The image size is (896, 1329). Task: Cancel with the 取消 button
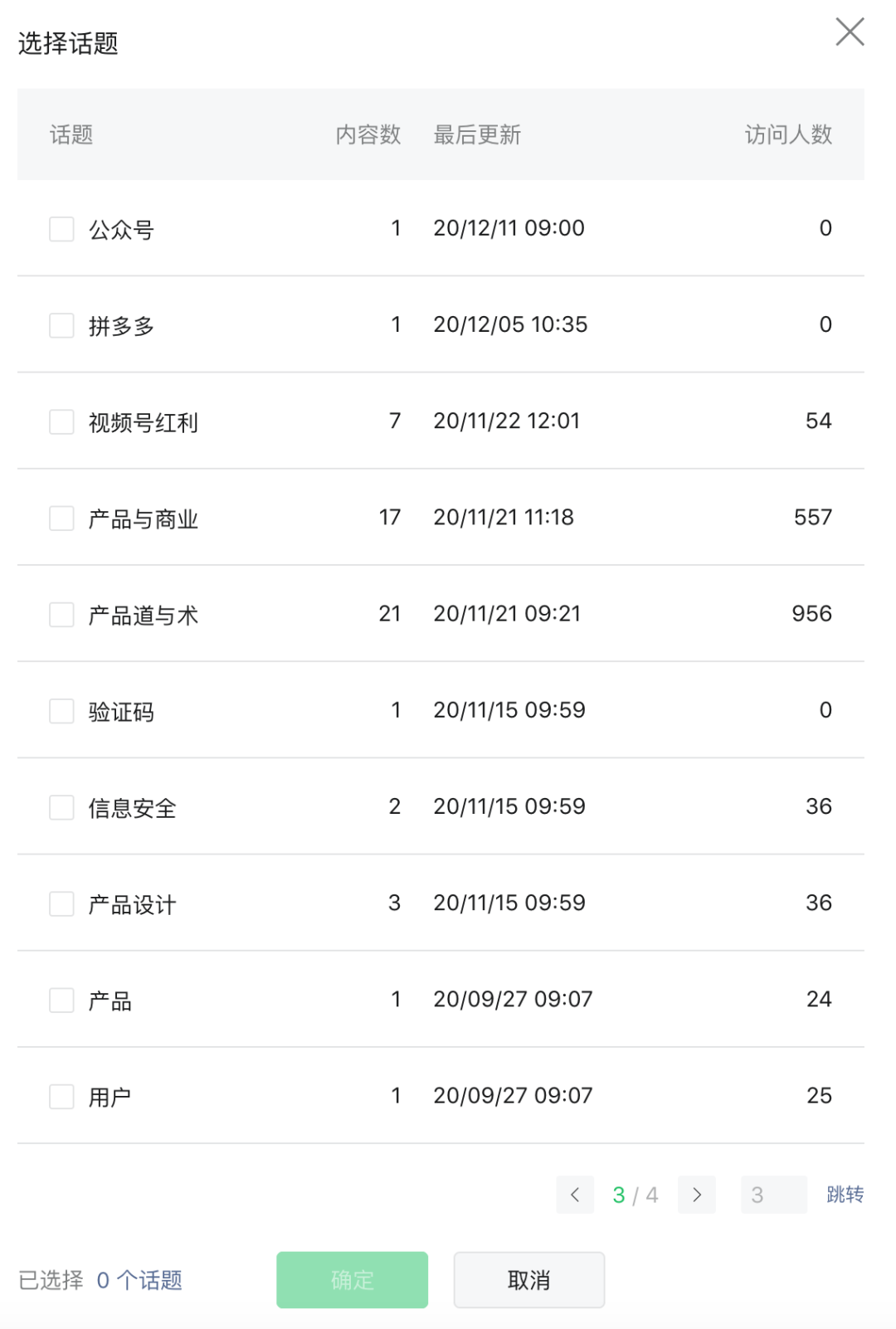click(528, 1280)
